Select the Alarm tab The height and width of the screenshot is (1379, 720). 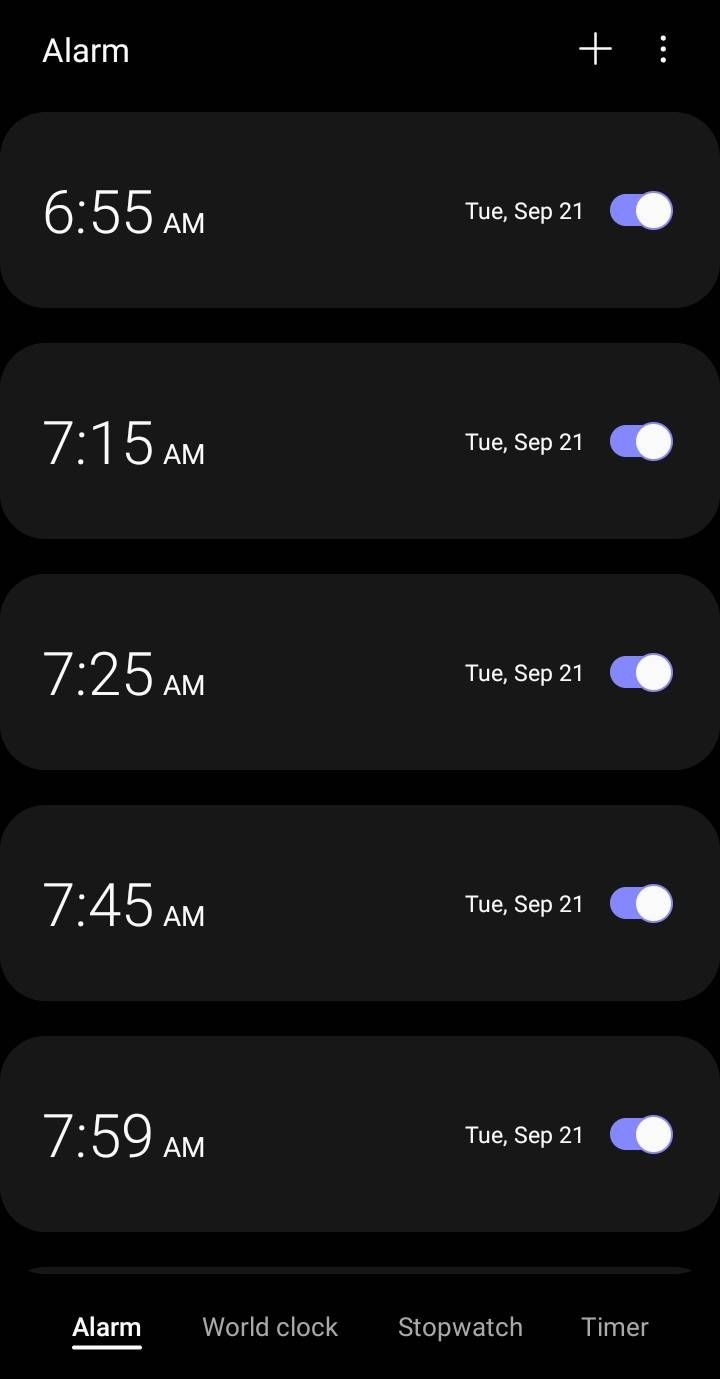[x=107, y=1327]
